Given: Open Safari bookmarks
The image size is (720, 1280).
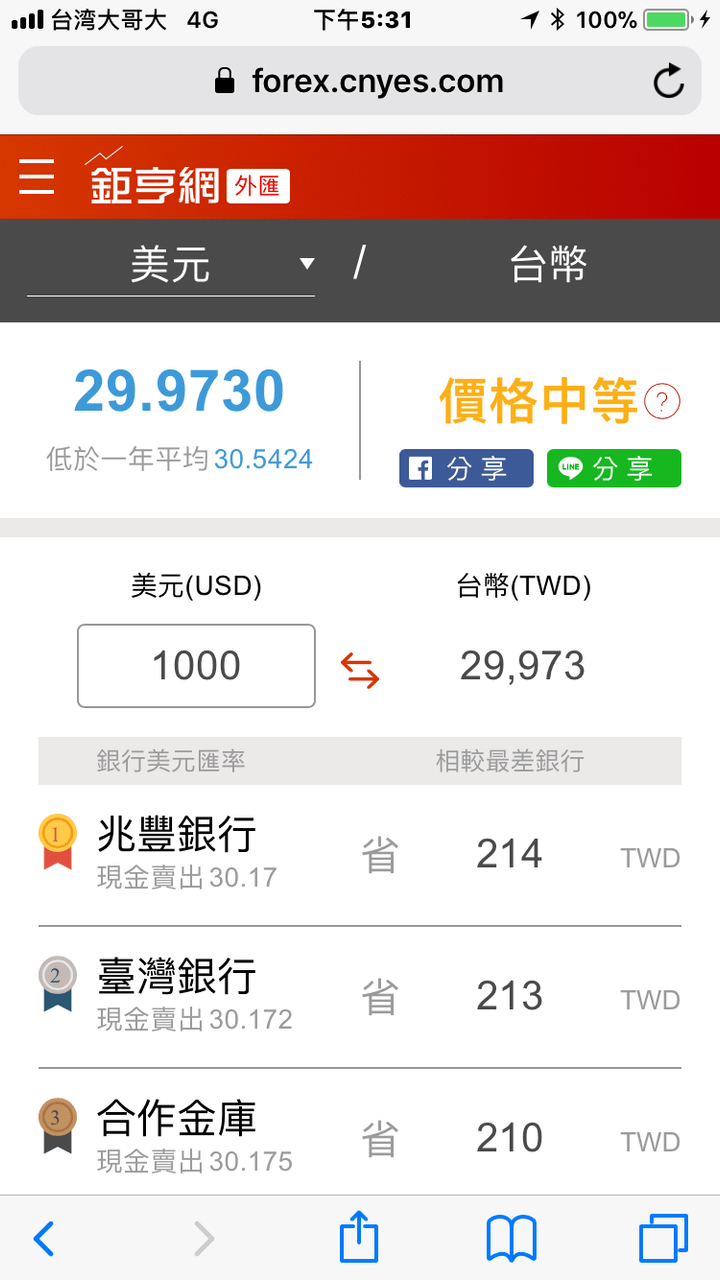Looking at the screenshot, I should (x=511, y=1240).
